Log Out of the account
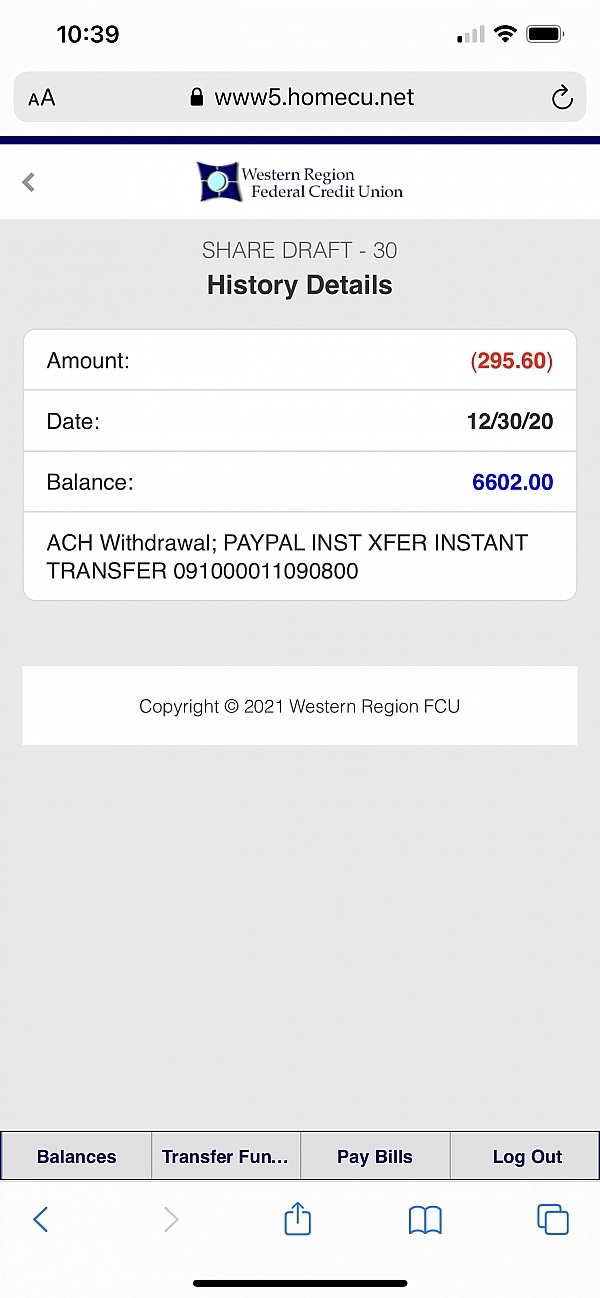Screen dimensions: 600x1298 (526, 1157)
